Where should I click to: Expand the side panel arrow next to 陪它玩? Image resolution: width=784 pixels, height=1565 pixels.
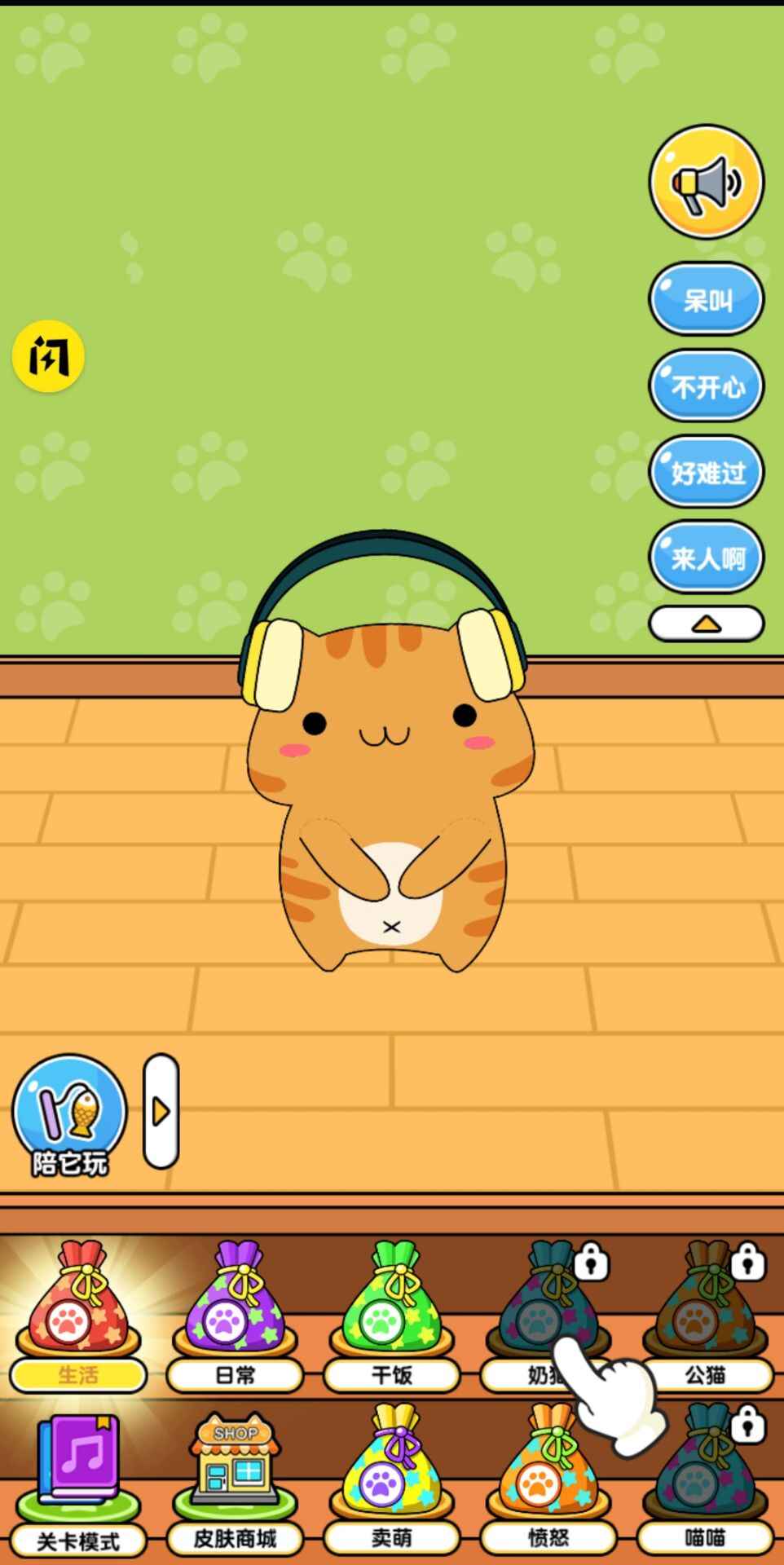coord(161,1111)
